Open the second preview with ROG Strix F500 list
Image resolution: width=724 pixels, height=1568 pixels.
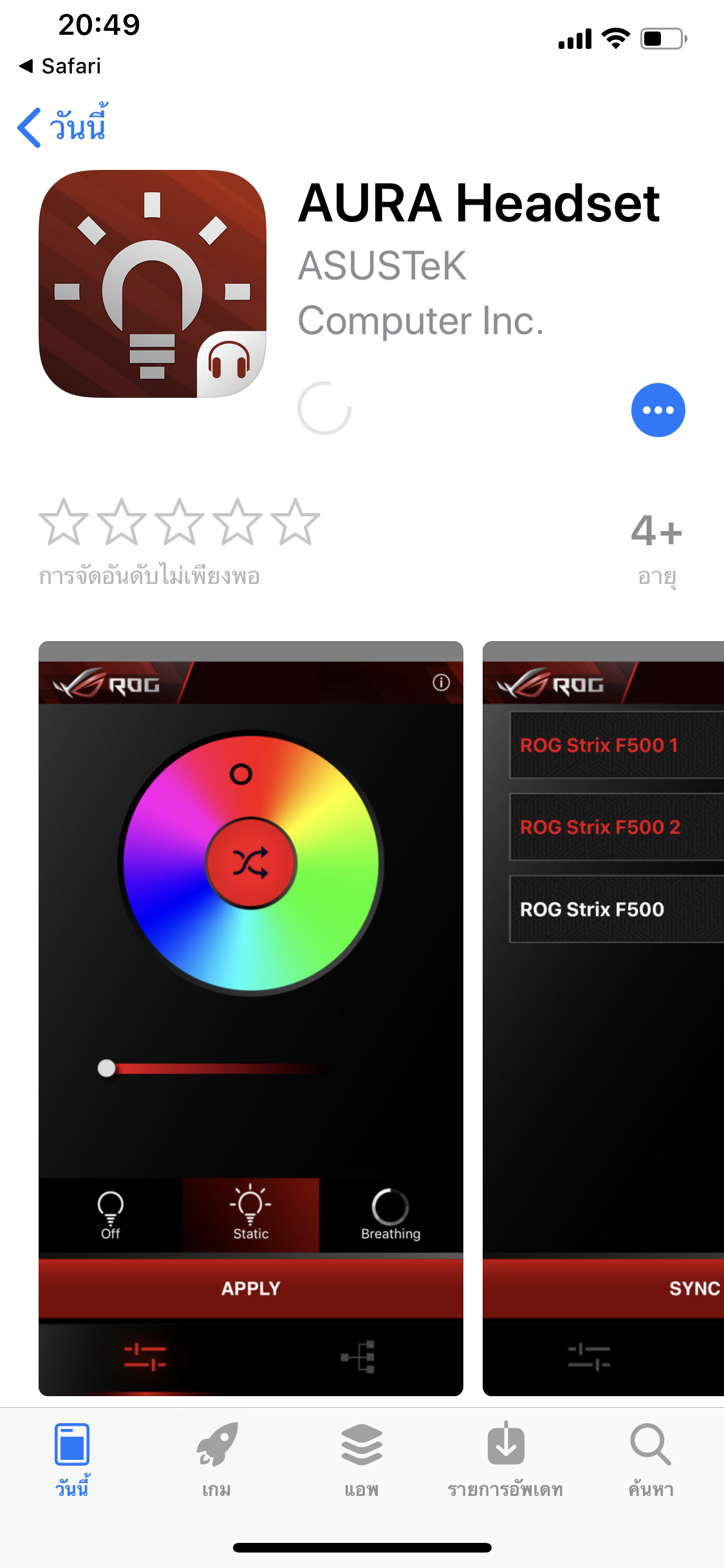603,1017
